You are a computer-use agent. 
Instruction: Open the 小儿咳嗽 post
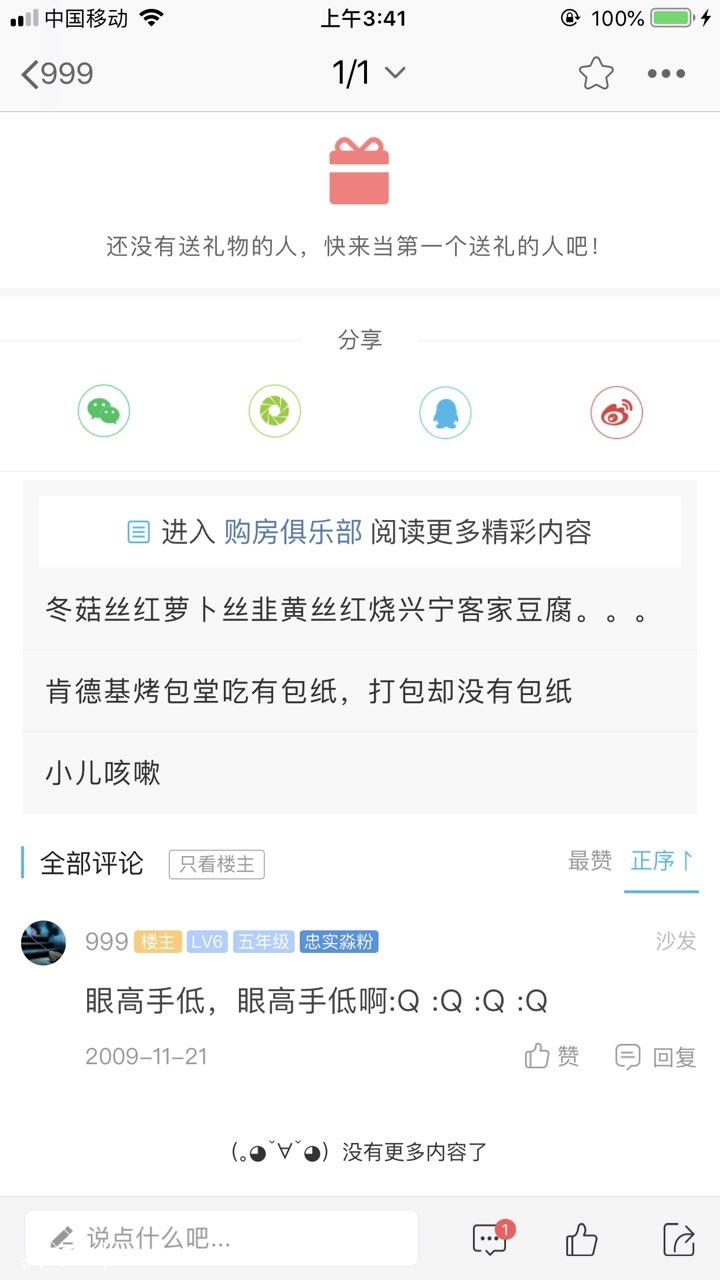tap(103, 773)
